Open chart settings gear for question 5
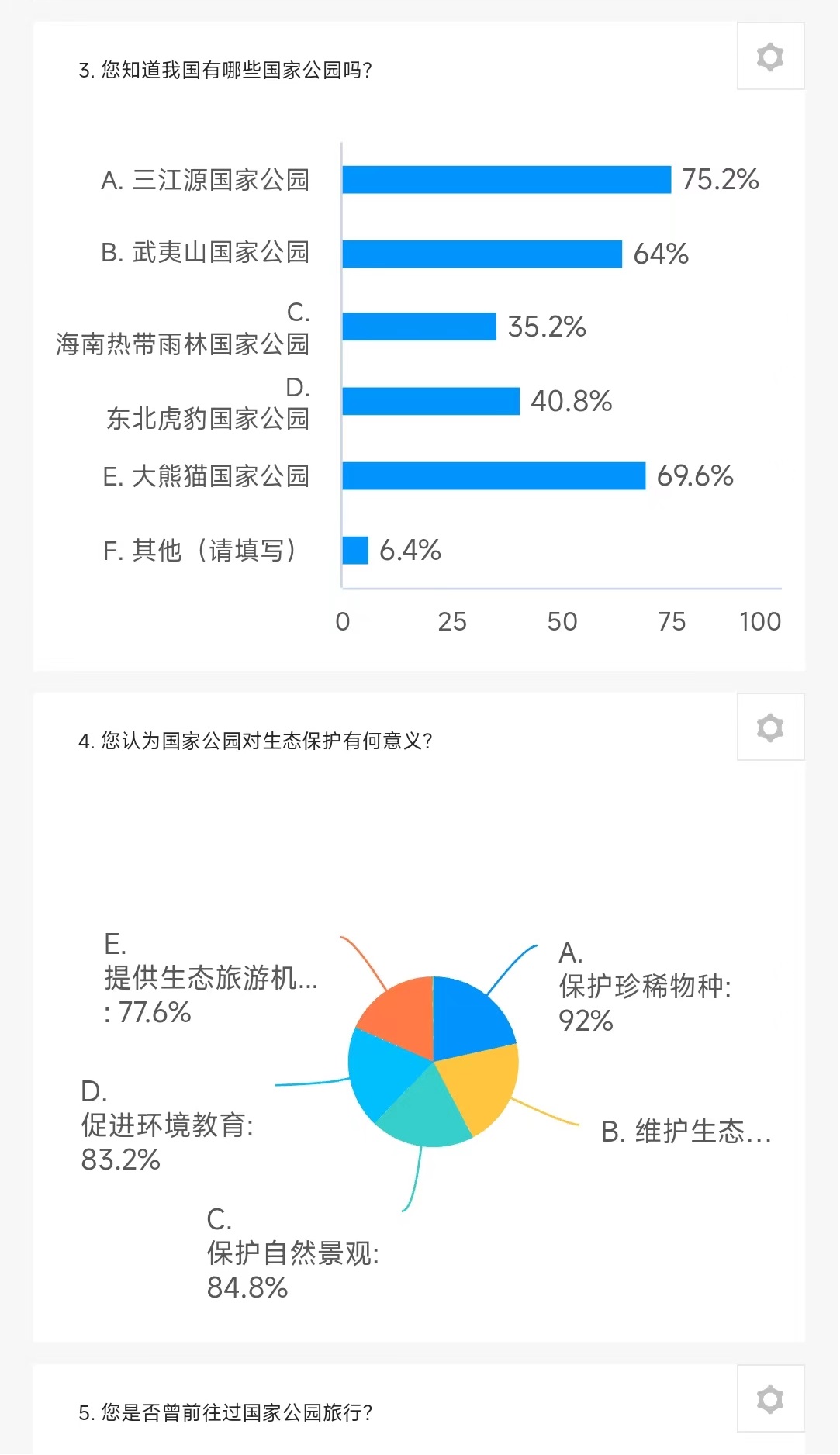Screen dimensions: 840x1455 click(769, 1399)
